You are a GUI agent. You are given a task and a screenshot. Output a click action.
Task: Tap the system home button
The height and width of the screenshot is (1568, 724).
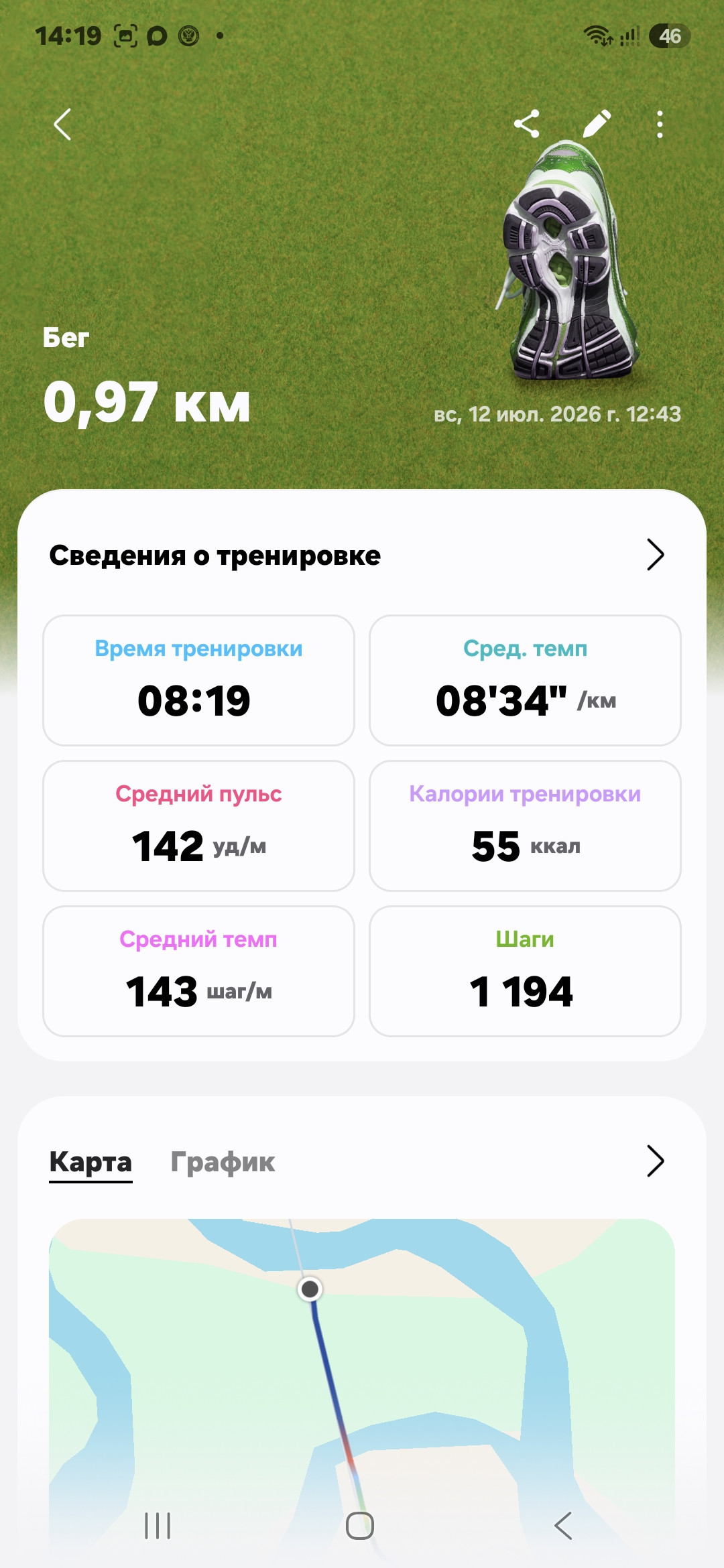(x=360, y=1526)
